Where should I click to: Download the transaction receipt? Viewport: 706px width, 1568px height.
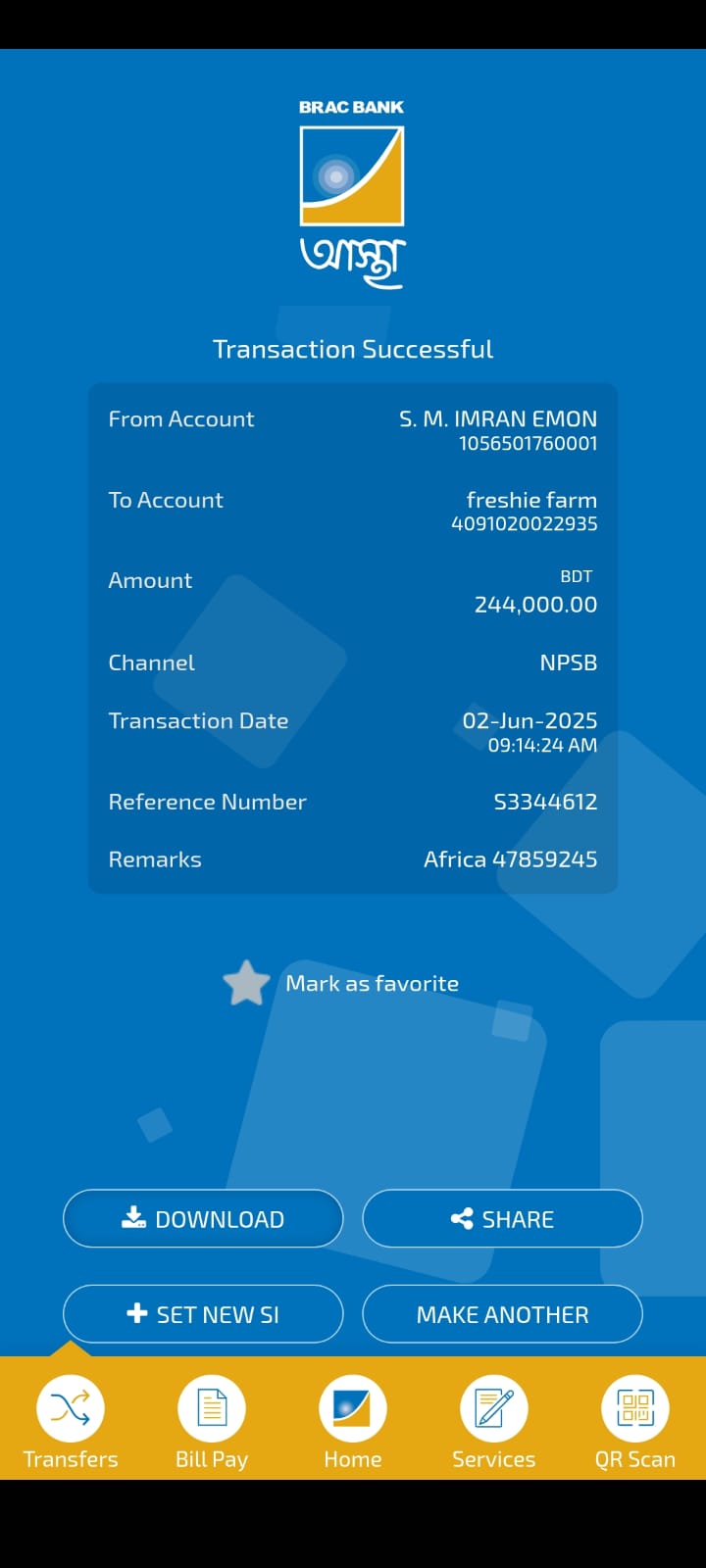pos(203,1218)
